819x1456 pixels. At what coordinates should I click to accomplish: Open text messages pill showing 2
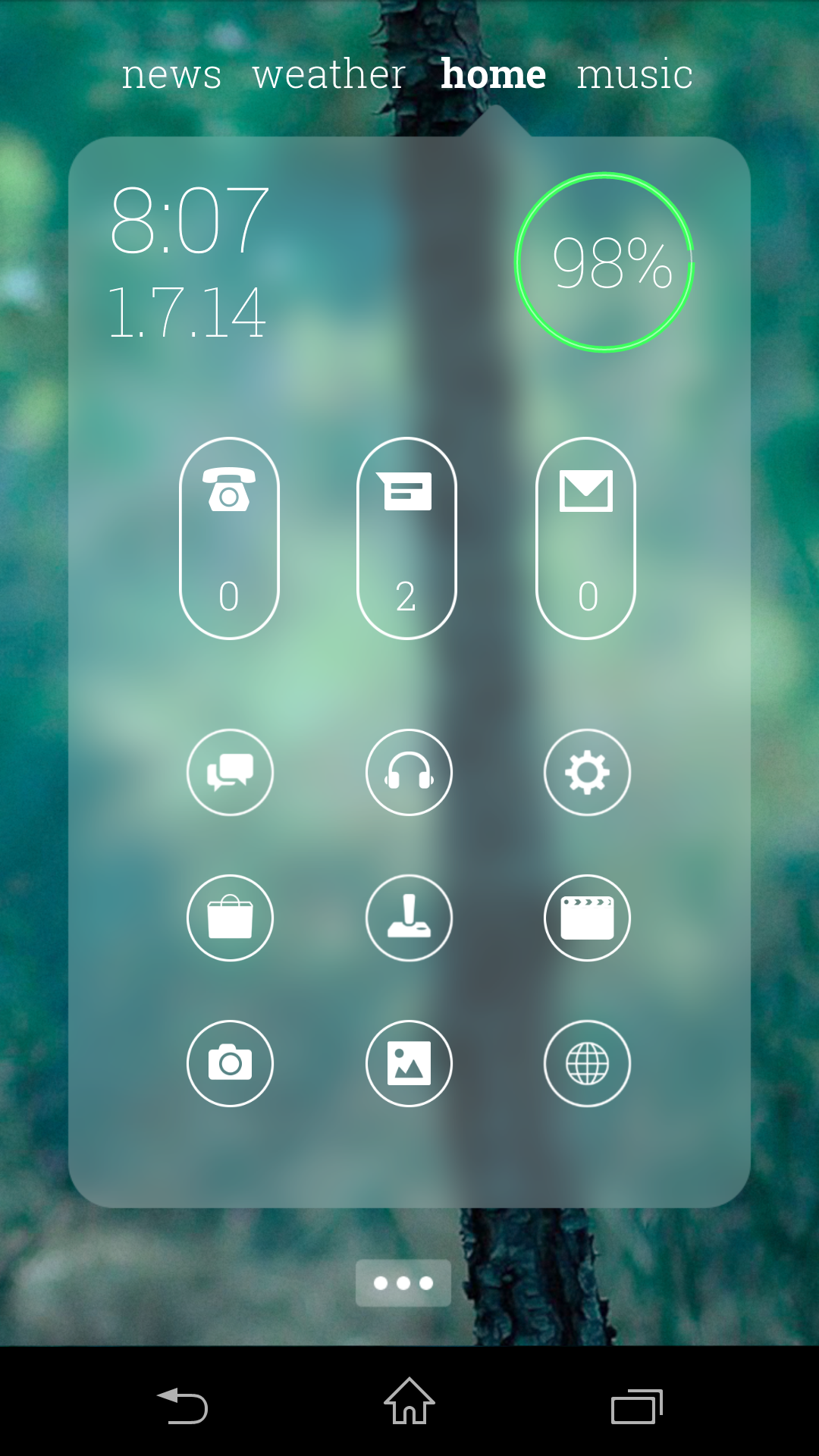coord(407,538)
